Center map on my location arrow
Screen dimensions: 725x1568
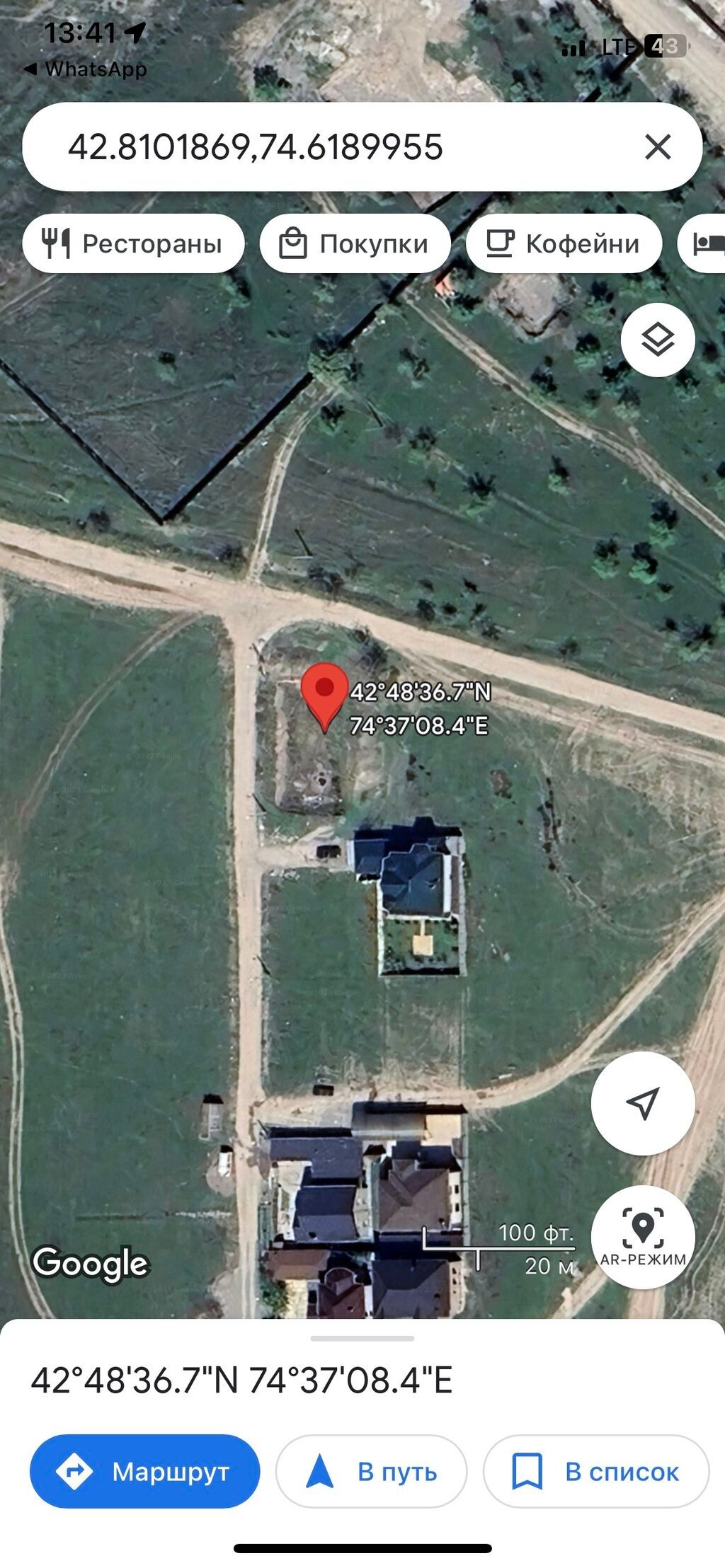[643, 1103]
